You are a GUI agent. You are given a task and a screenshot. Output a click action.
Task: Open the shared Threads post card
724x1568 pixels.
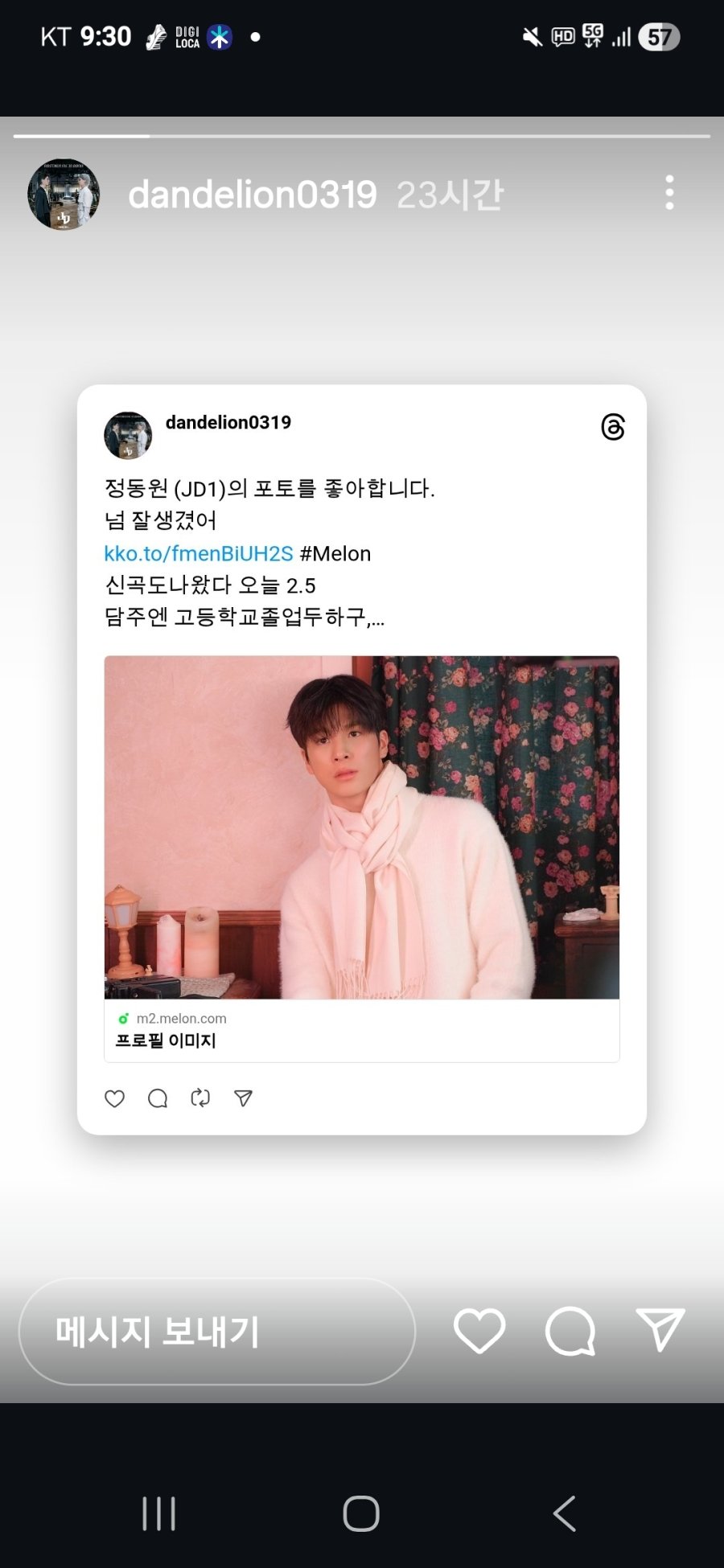click(x=362, y=759)
